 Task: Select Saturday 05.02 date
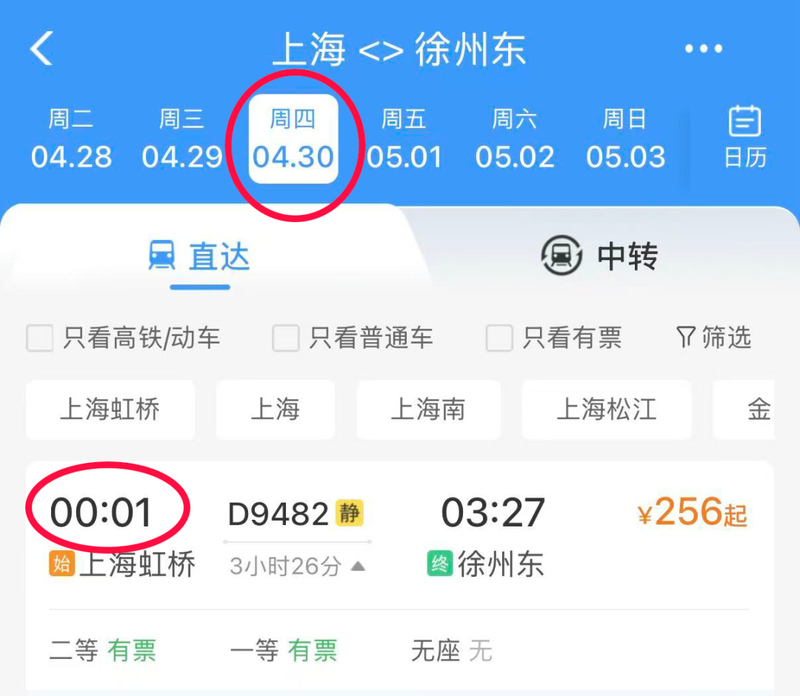515,140
